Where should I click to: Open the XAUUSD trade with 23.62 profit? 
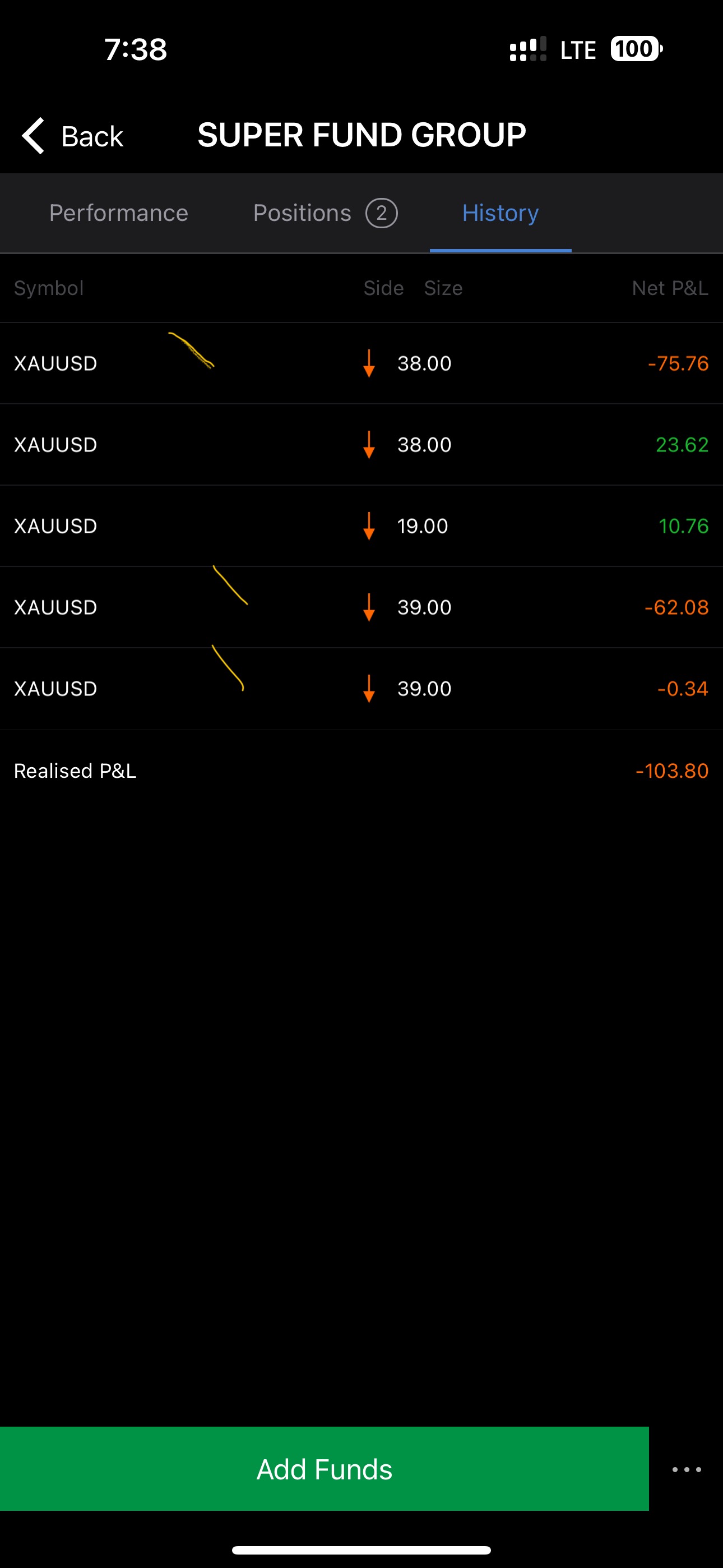tap(361, 445)
